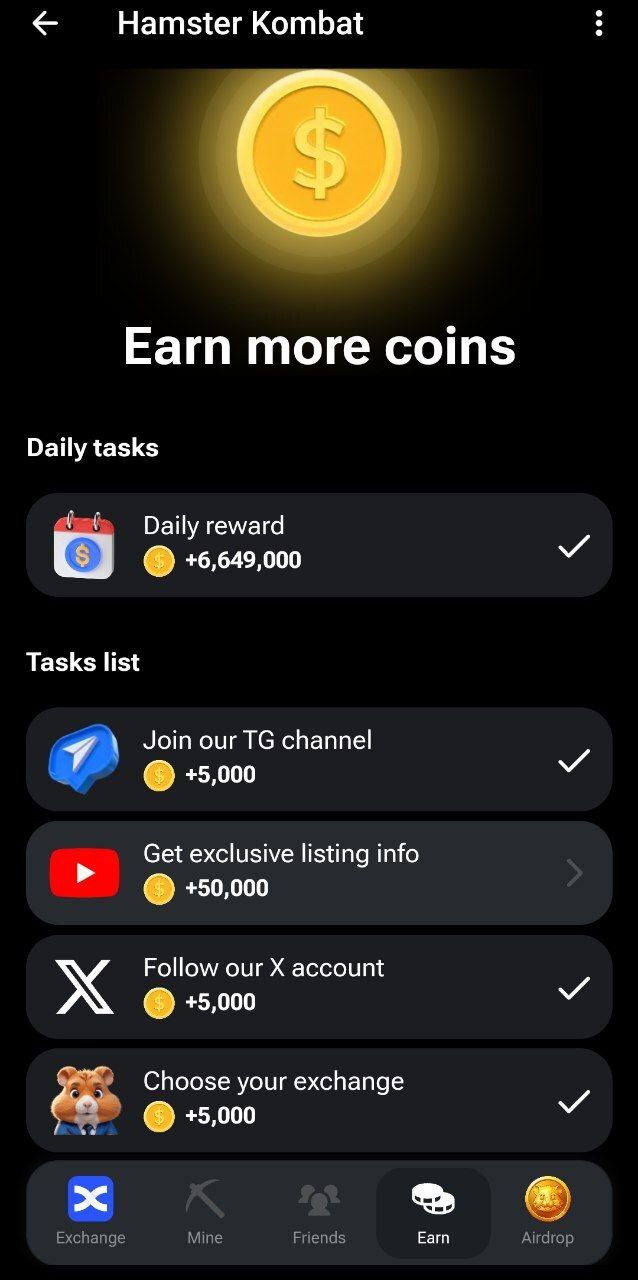
Task: Open Get exclusive listing info task
Action: [x=318, y=872]
